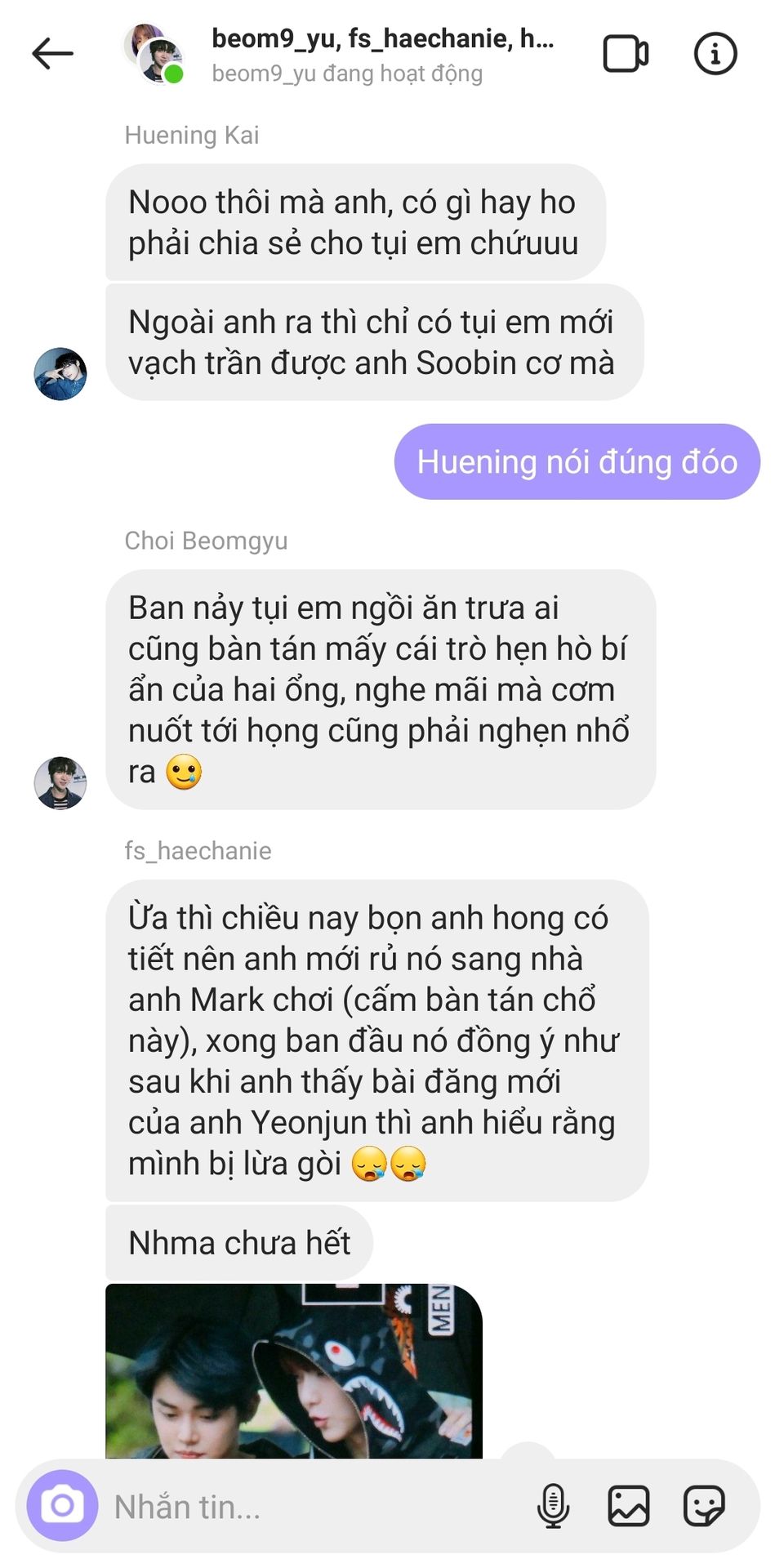Record a voice message with the microphone

pos(553,1505)
